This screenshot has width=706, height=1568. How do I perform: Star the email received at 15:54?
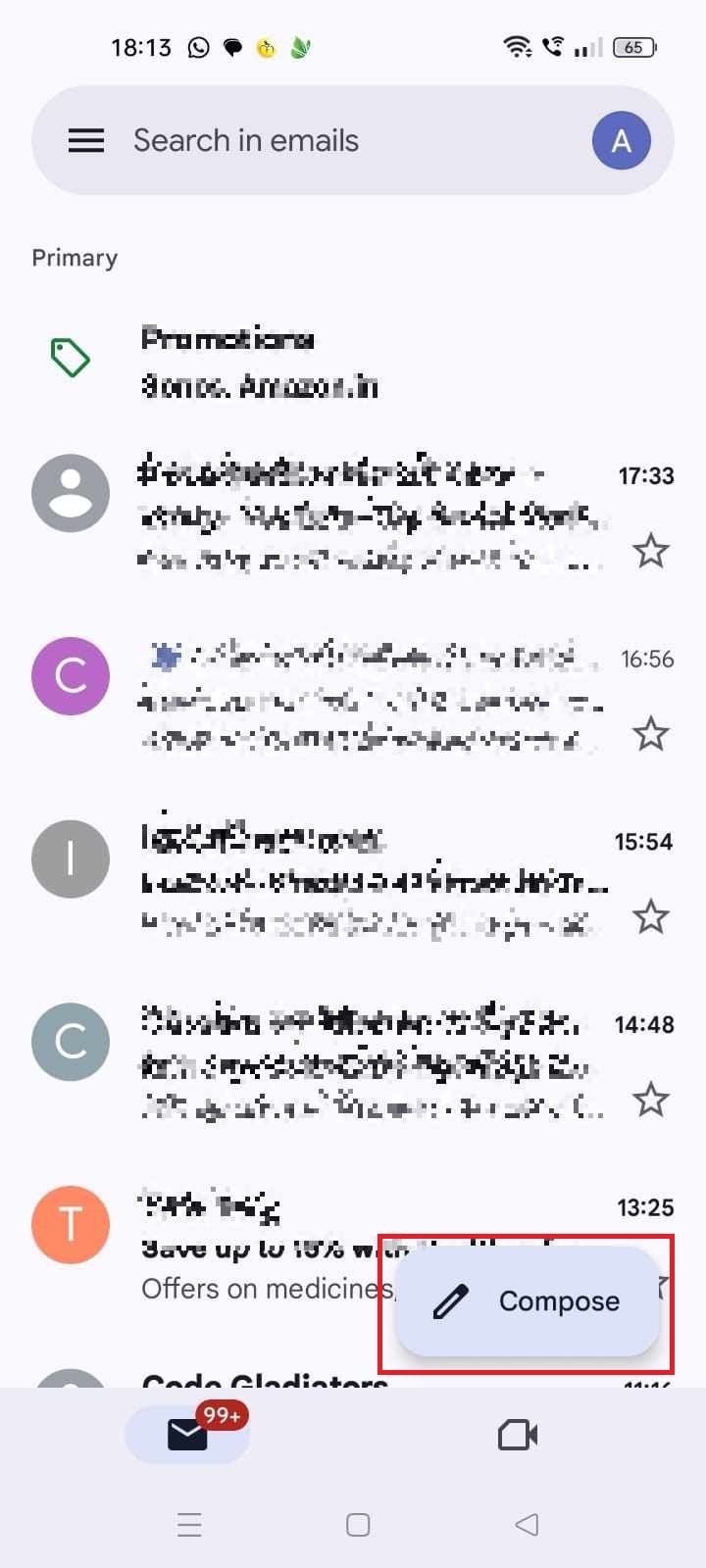click(x=650, y=917)
